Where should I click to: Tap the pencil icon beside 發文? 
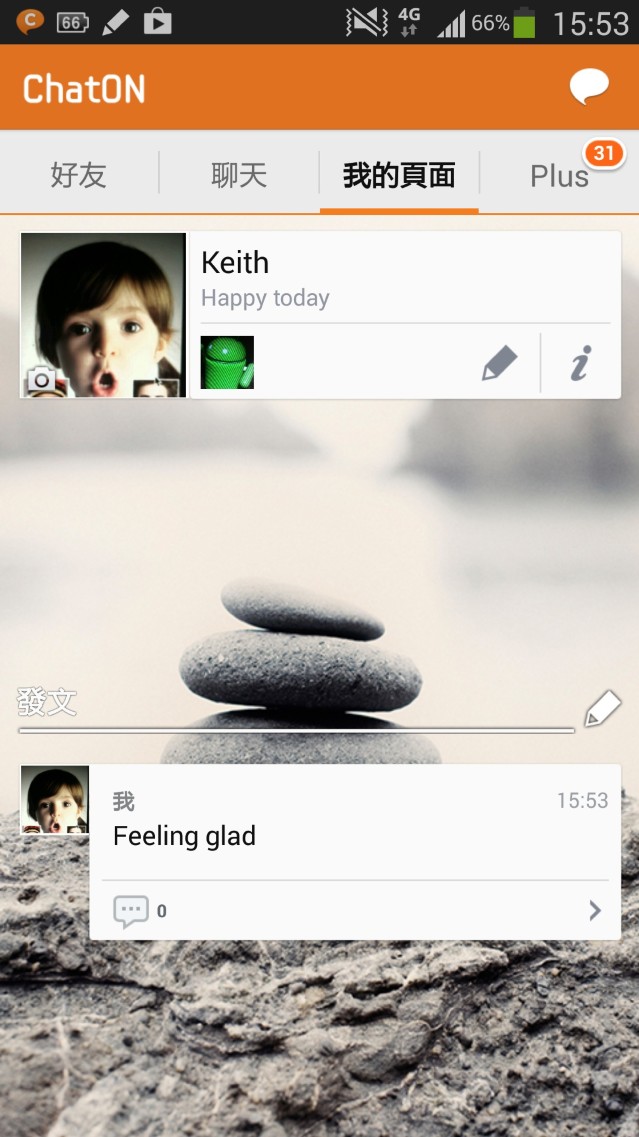(x=602, y=708)
